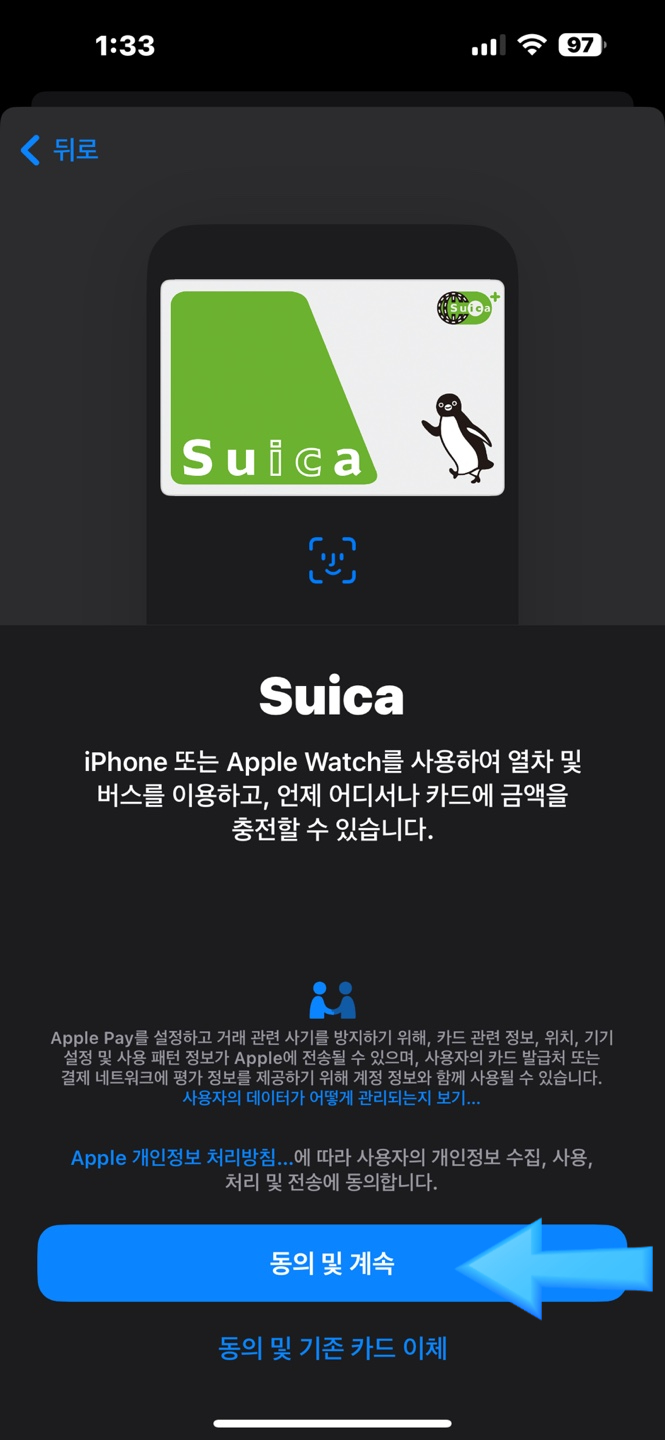Open Apple 개인정보 처리방침 link

pyautogui.click(x=182, y=1158)
